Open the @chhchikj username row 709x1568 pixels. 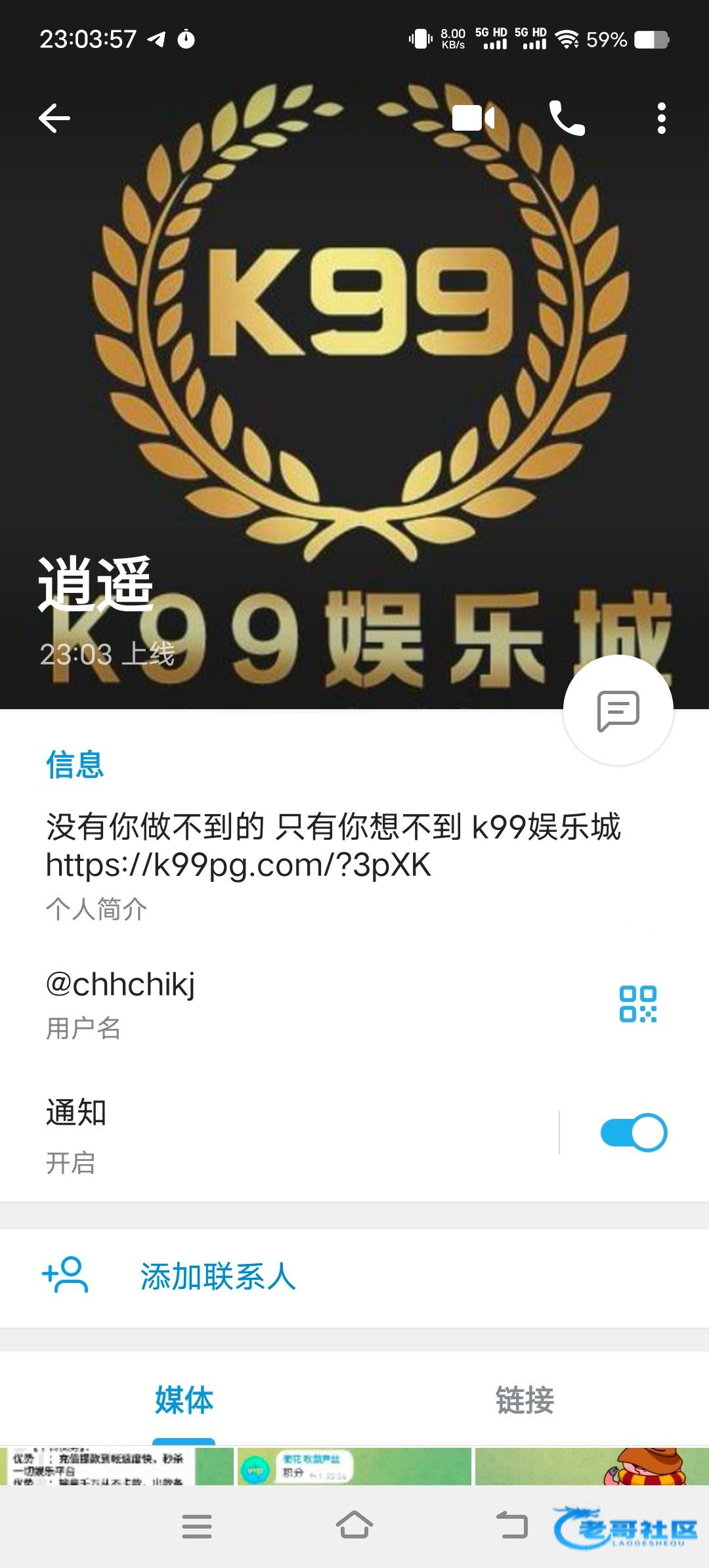[121, 1003]
